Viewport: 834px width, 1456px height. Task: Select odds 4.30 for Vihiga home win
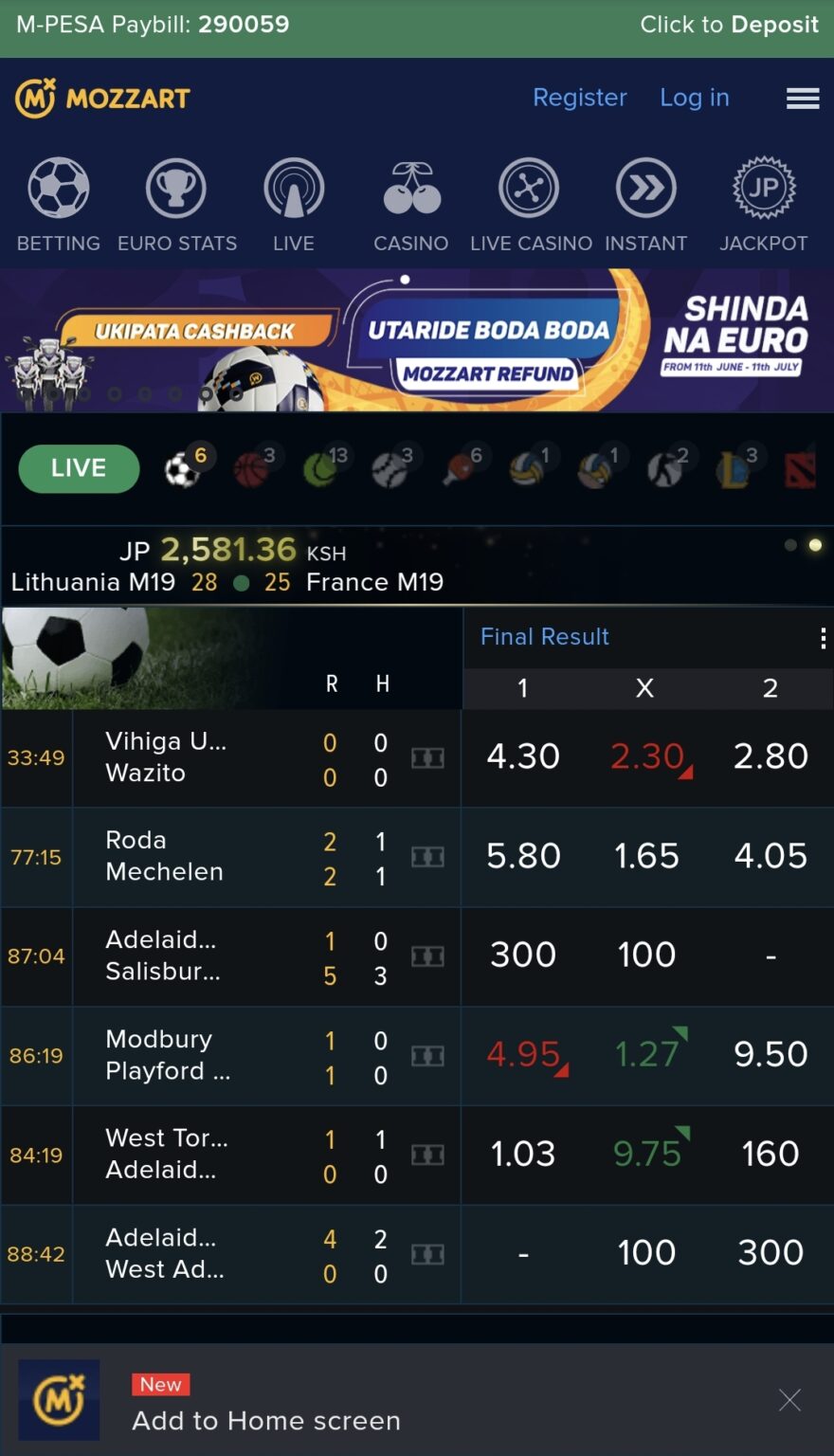[x=523, y=756]
